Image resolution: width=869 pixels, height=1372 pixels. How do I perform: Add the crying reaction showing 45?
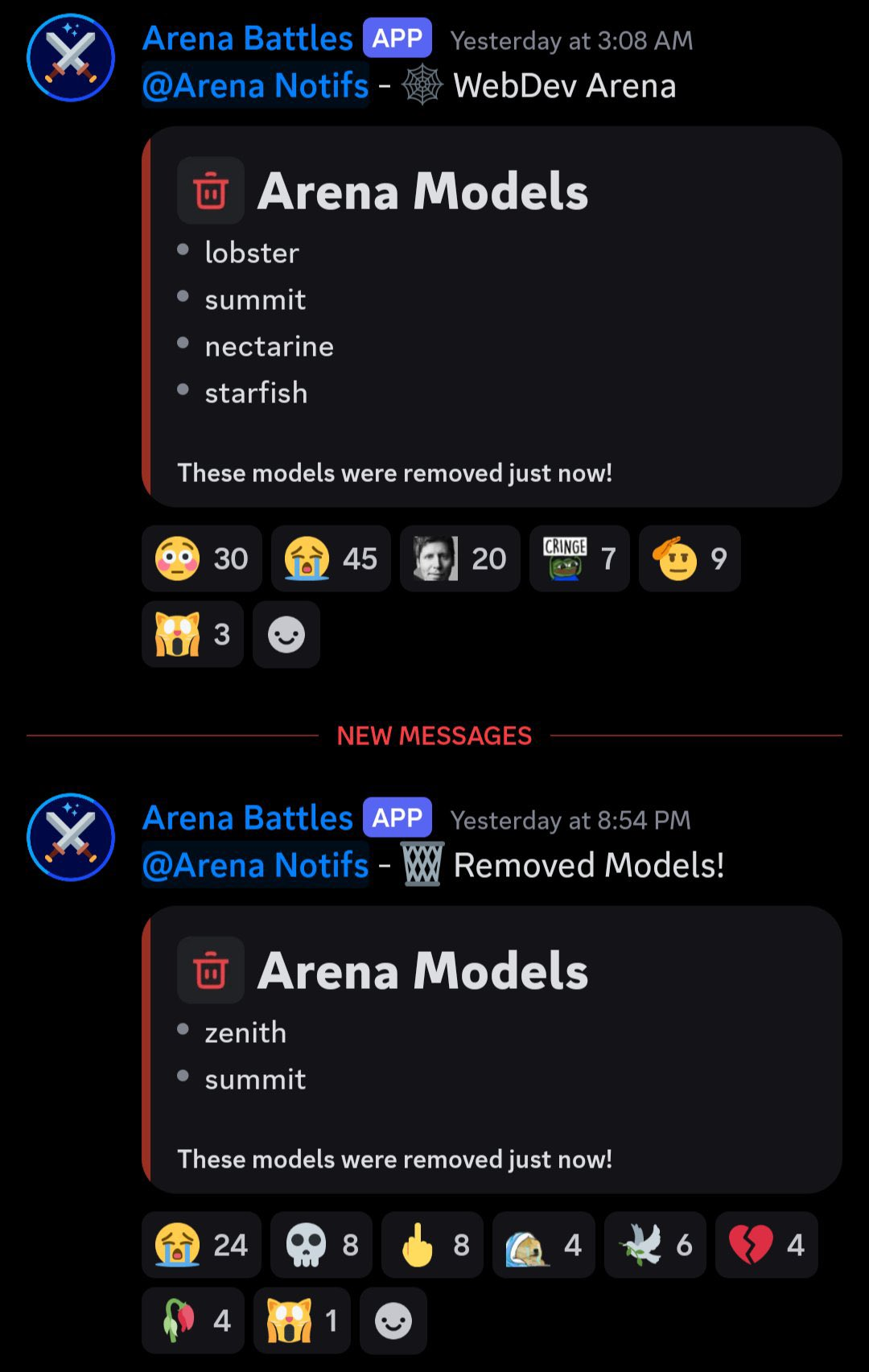[x=331, y=558]
